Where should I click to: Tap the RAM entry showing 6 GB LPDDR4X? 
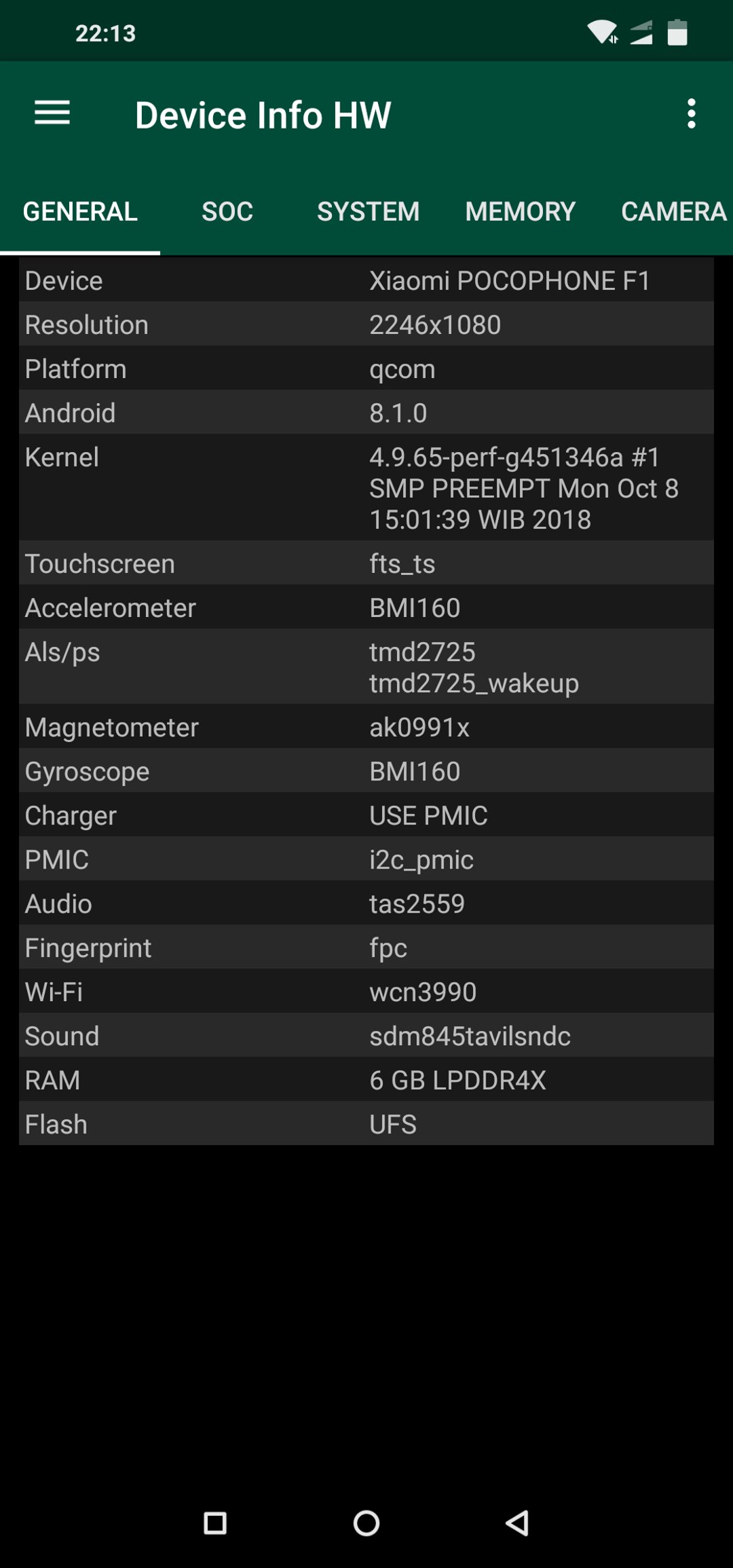[x=366, y=1080]
